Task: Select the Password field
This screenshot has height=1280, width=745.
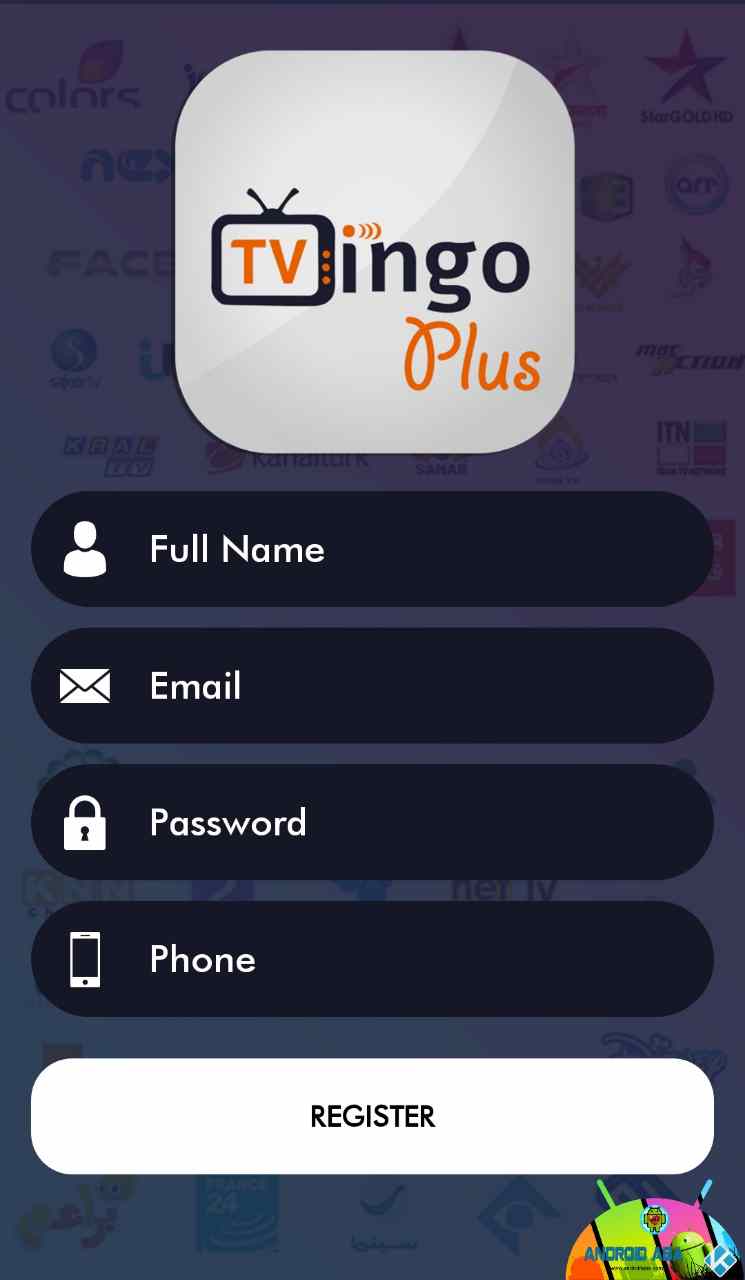Action: click(372, 822)
